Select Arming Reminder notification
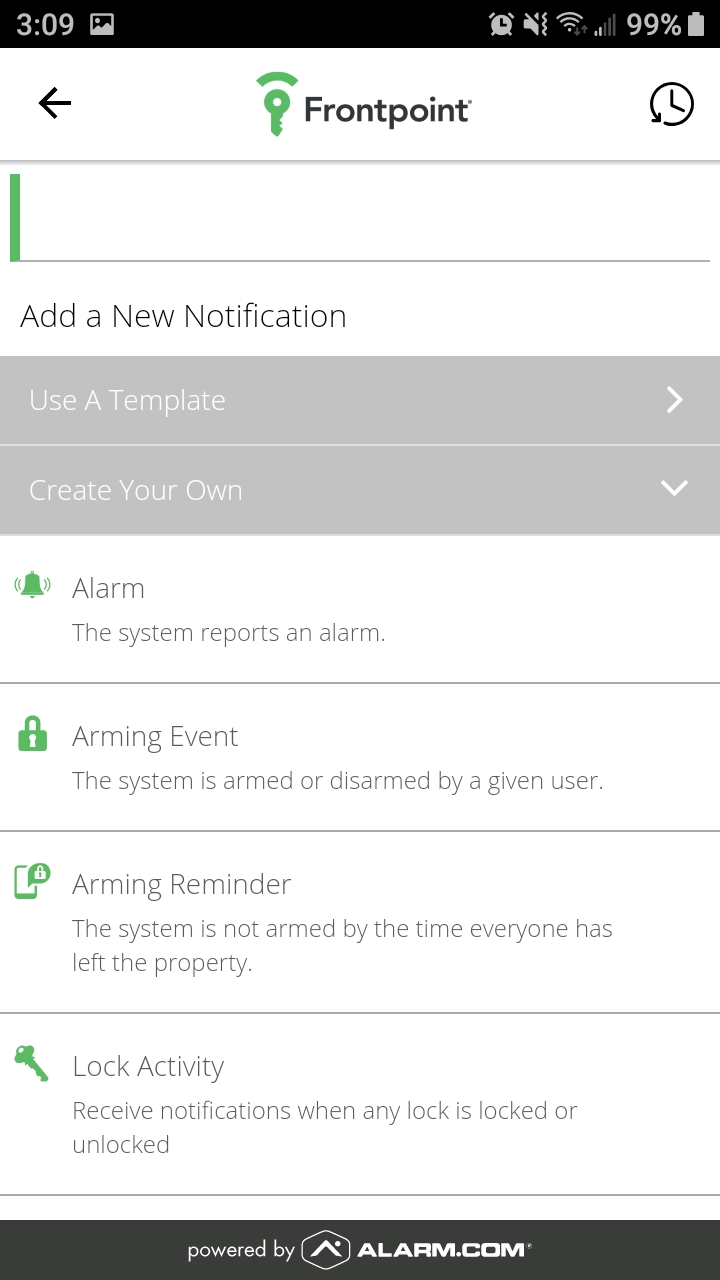 pos(360,922)
